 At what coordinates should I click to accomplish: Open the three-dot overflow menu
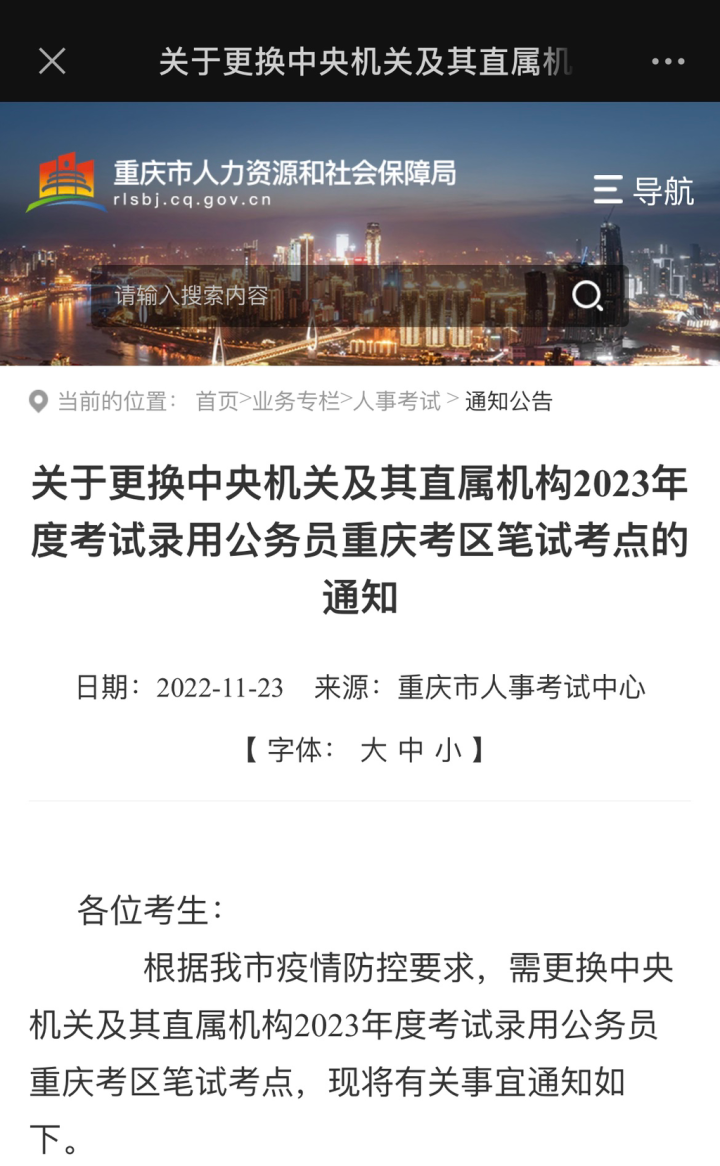click(668, 61)
